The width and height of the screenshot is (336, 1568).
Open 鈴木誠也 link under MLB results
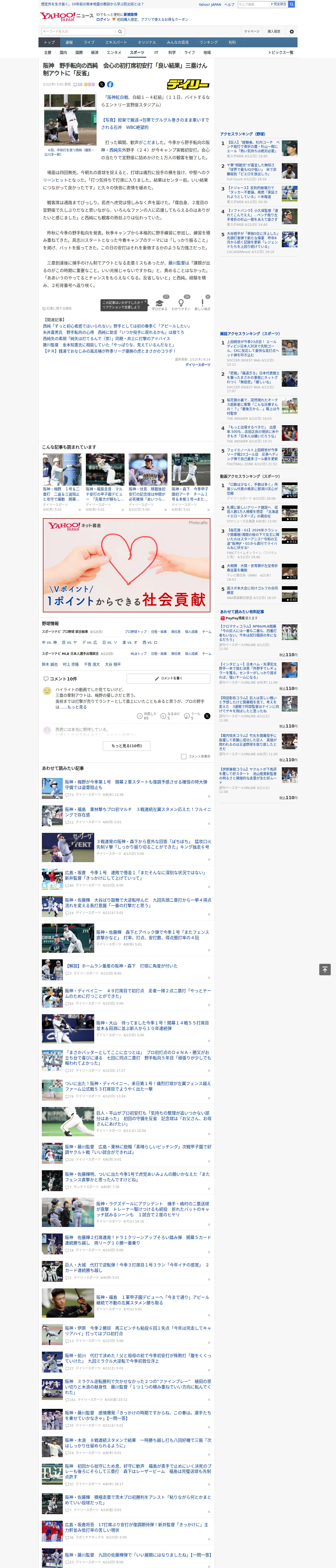tap(50, 664)
